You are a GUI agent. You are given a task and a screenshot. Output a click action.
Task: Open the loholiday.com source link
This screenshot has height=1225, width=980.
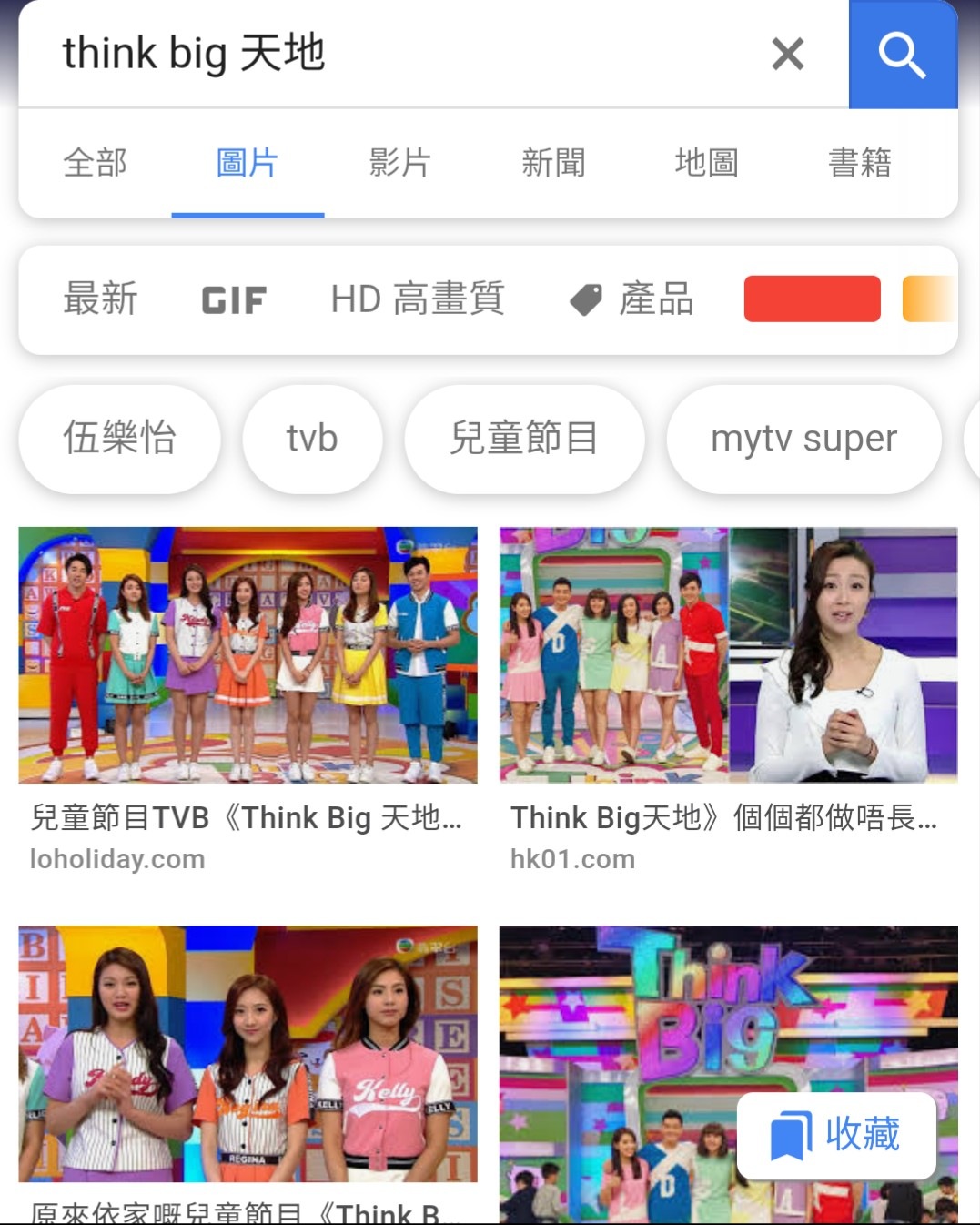click(115, 858)
